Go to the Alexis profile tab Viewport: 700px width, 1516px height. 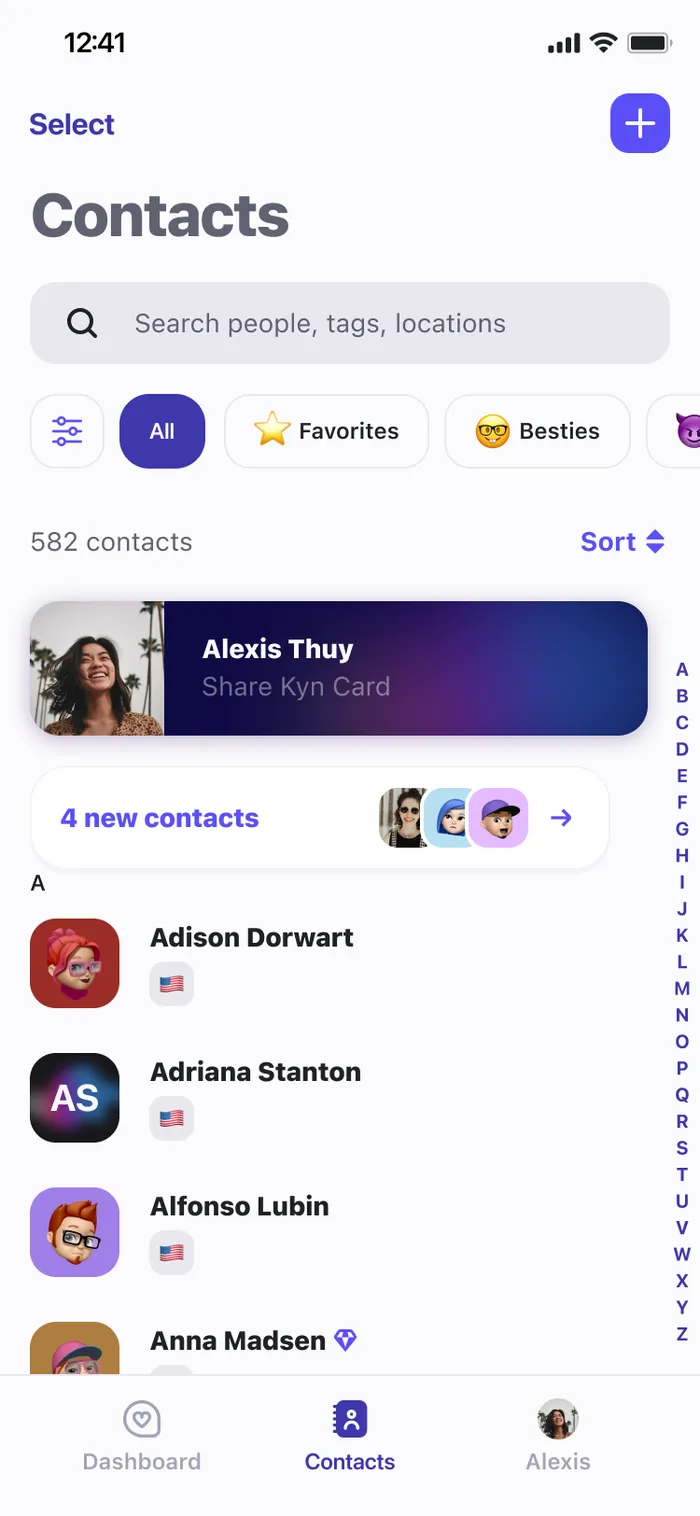(558, 1436)
